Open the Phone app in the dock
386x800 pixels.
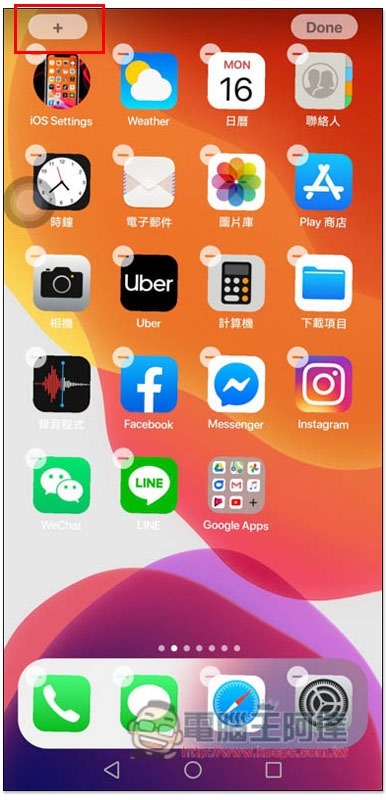tap(62, 704)
